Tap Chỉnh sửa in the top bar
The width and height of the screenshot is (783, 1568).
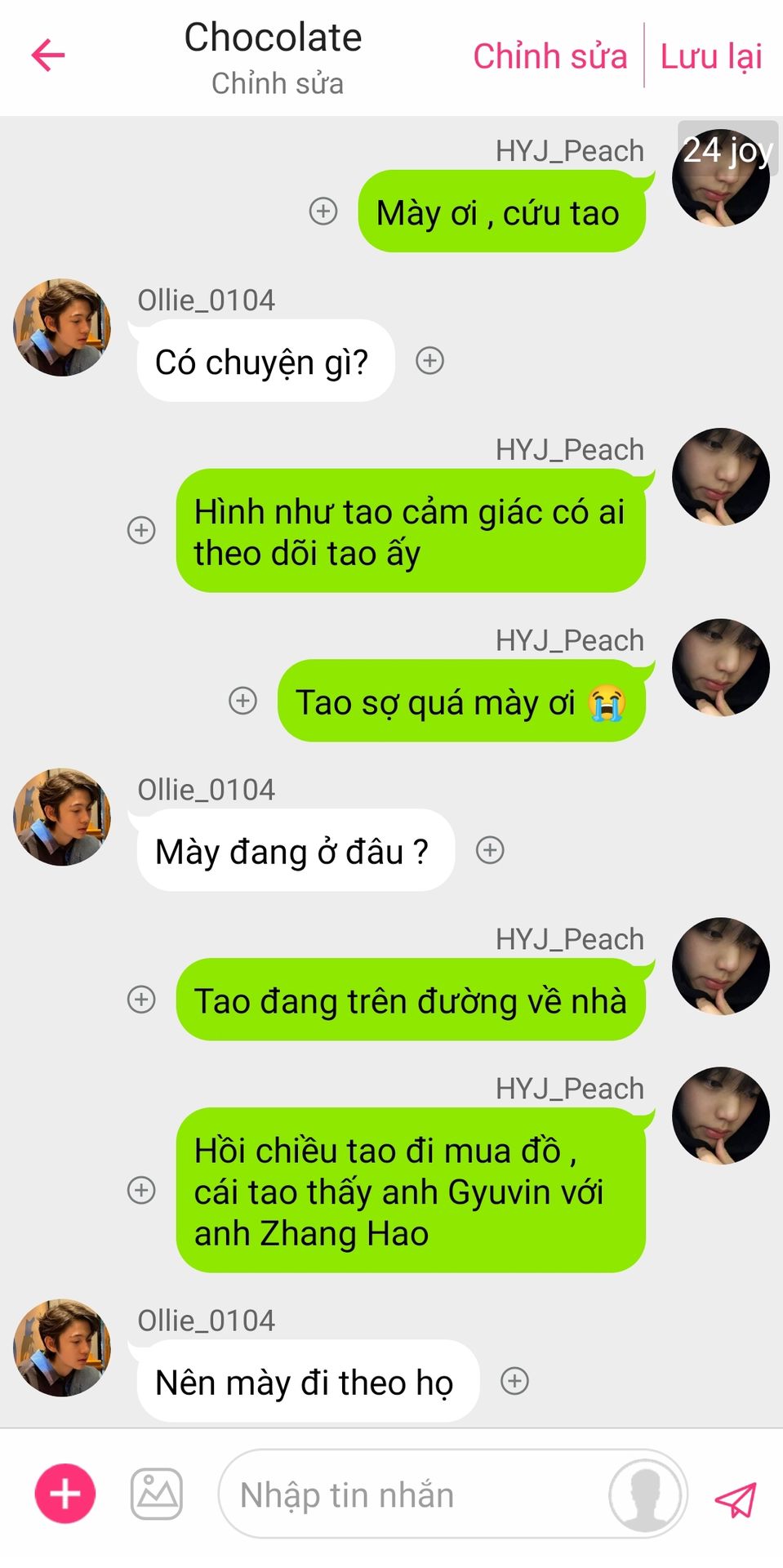(550, 56)
